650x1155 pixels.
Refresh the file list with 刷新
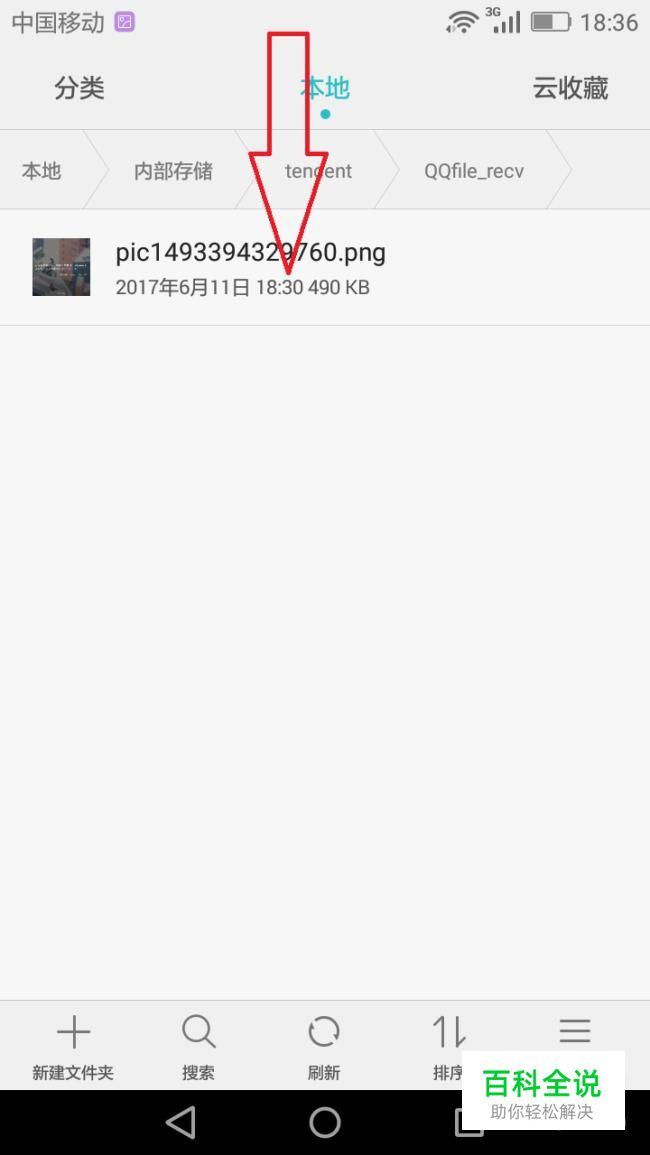pos(324,1046)
